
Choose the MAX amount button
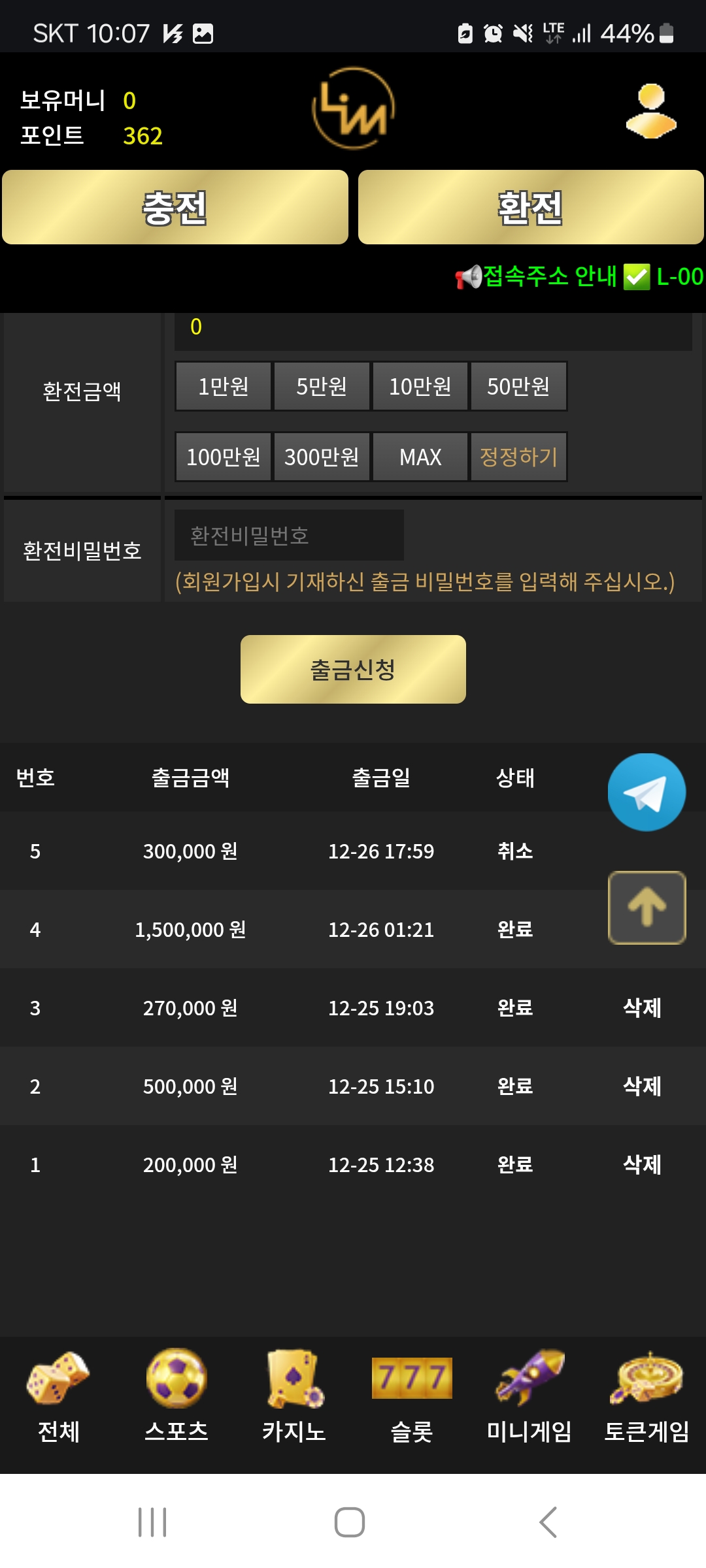[420, 457]
